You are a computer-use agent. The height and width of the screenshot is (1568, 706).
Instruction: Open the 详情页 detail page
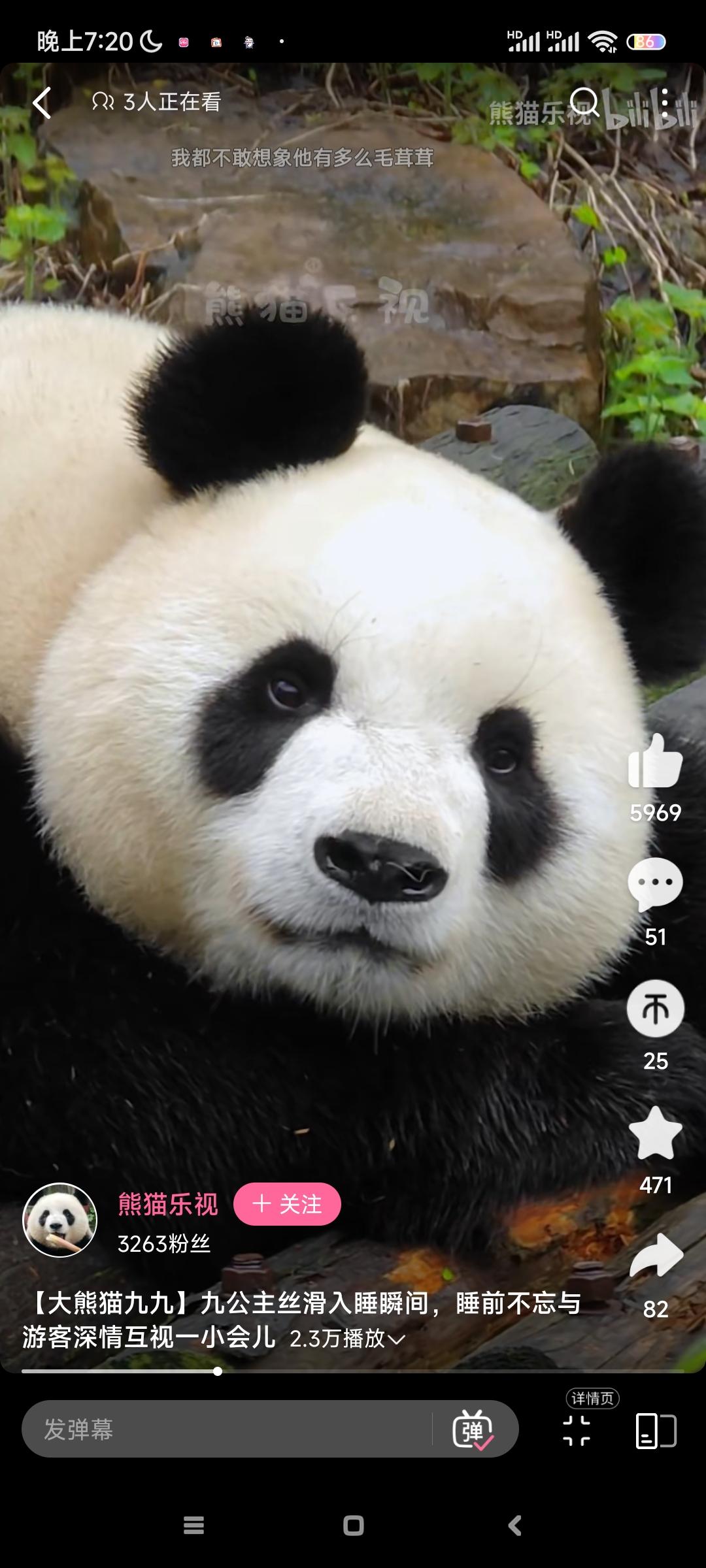(x=577, y=1429)
